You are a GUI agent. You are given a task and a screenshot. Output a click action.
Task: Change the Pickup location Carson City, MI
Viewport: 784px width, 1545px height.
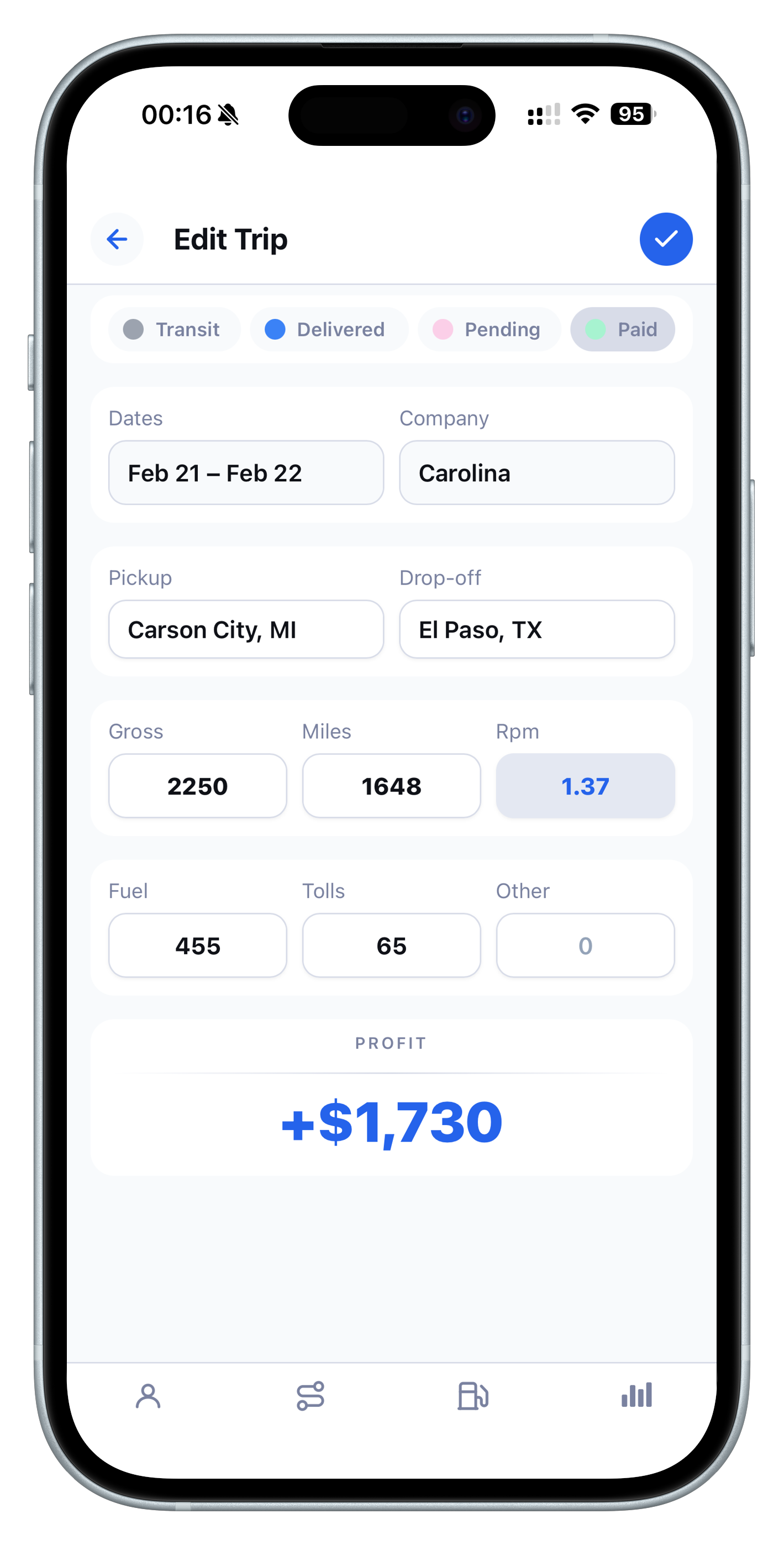click(246, 629)
